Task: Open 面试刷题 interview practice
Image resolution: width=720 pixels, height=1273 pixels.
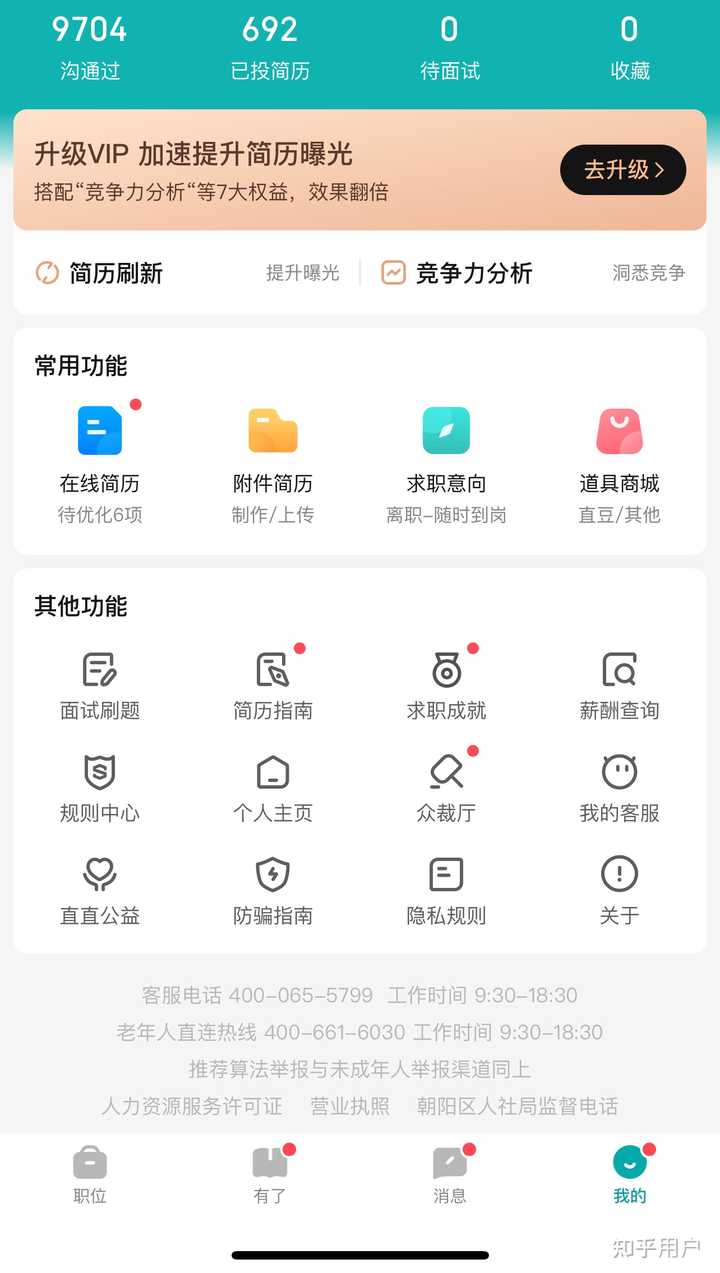Action: [x=100, y=686]
